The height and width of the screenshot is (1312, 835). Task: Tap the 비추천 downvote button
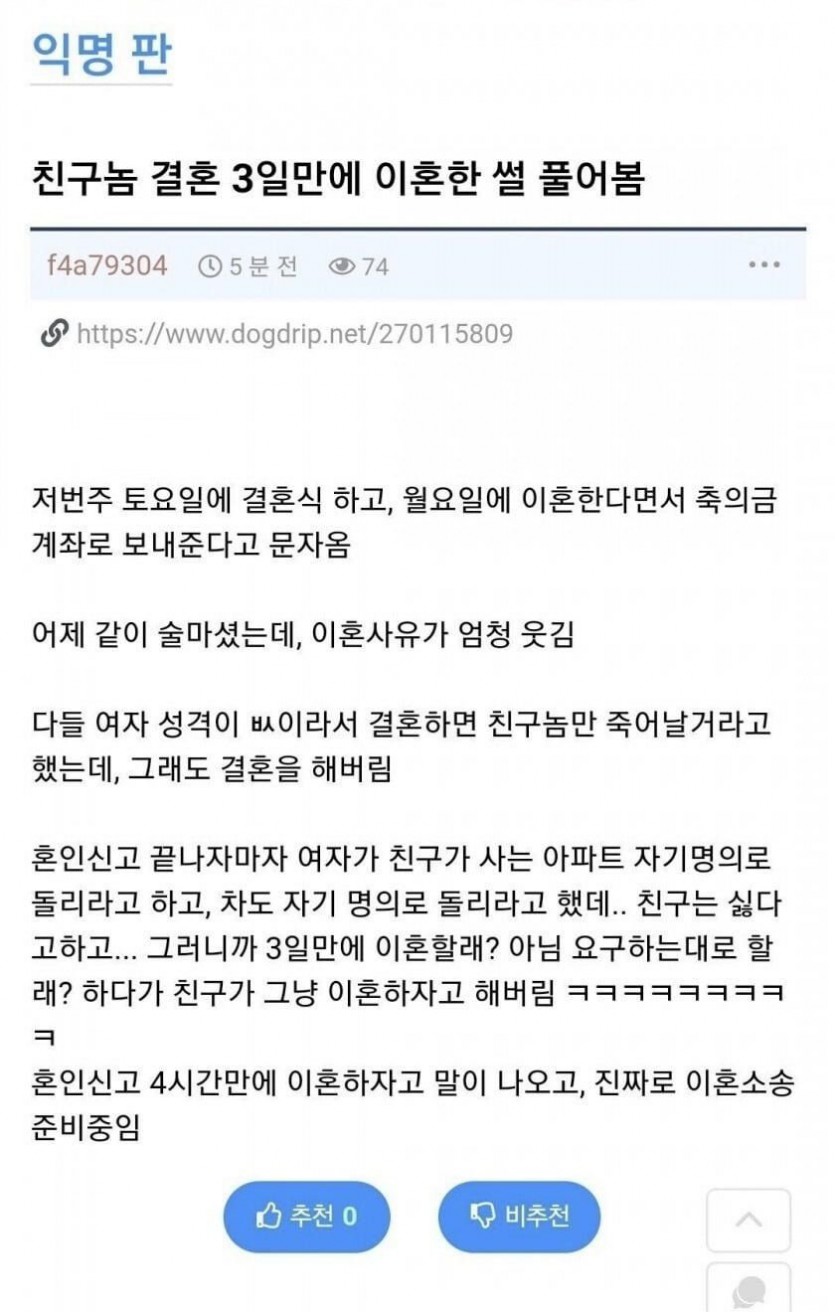click(x=519, y=1216)
